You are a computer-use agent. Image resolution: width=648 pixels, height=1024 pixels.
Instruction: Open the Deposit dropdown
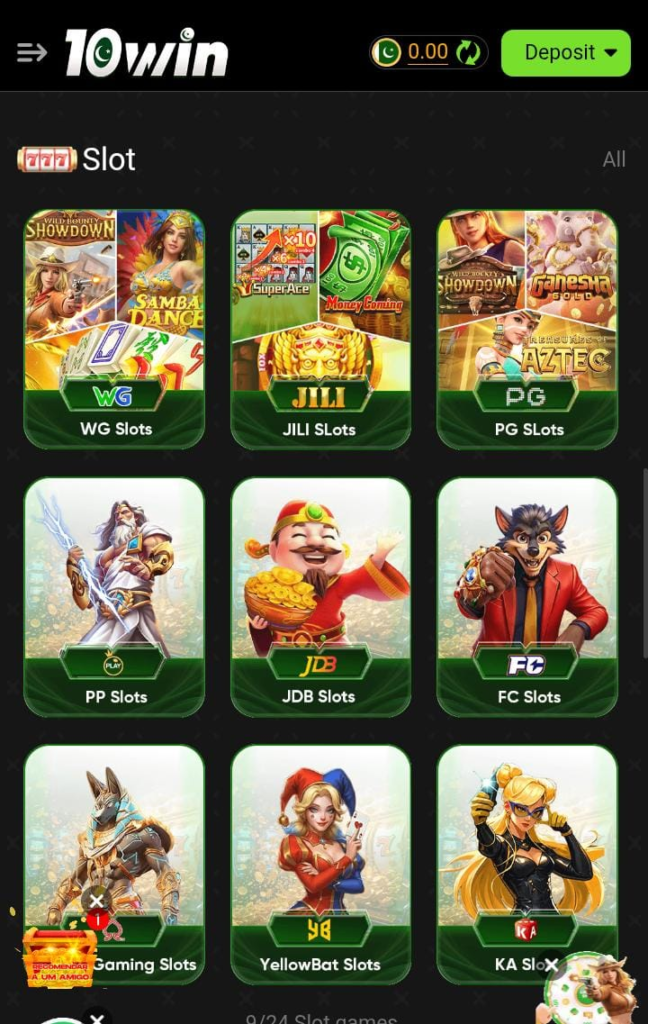pos(565,53)
